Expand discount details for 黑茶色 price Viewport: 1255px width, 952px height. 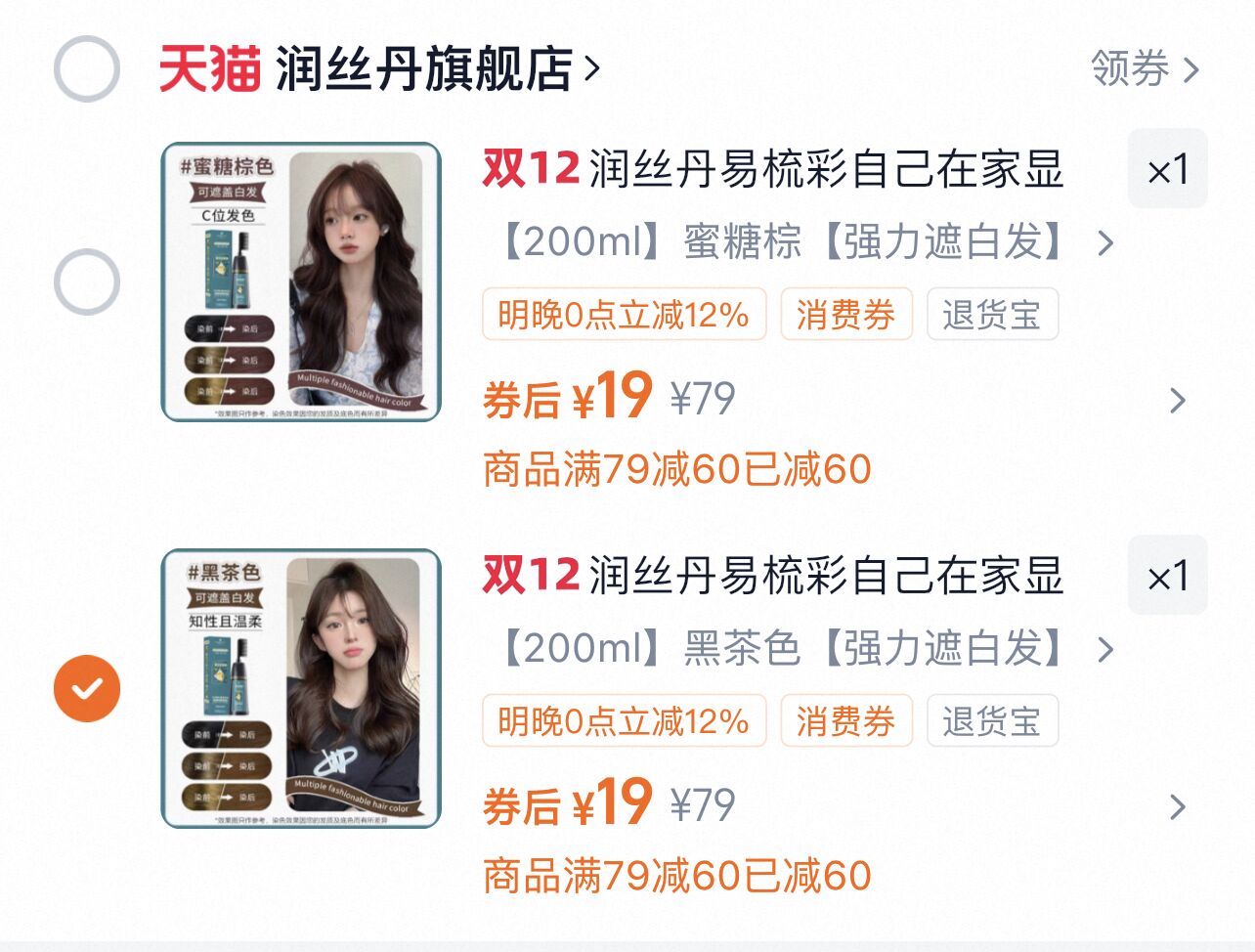coord(1177,806)
